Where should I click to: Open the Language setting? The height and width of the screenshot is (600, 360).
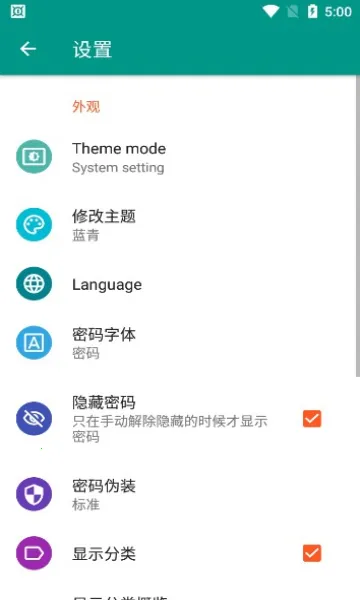pyautogui.click(x=178, y=284)
